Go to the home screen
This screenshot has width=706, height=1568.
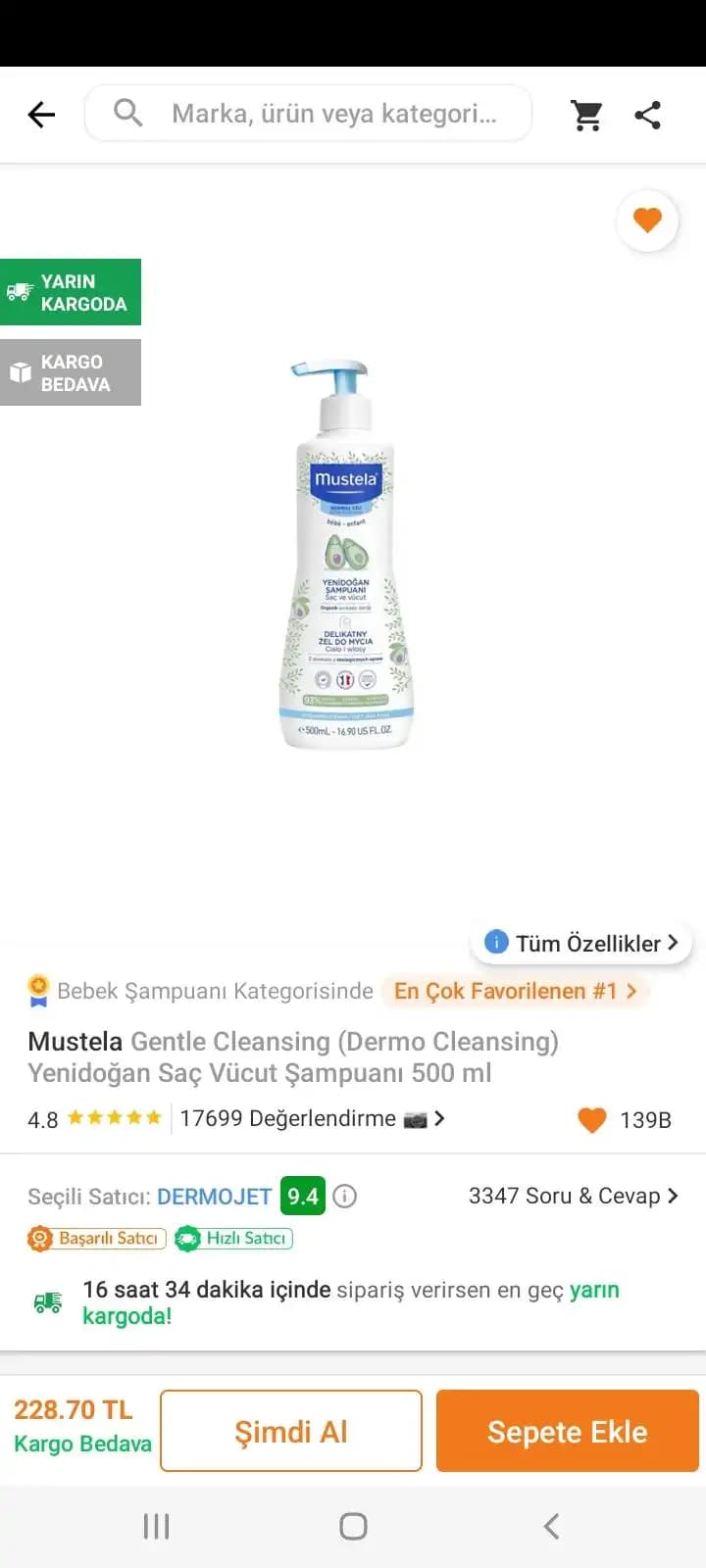pyautogui.click(x=353, y=1526)
